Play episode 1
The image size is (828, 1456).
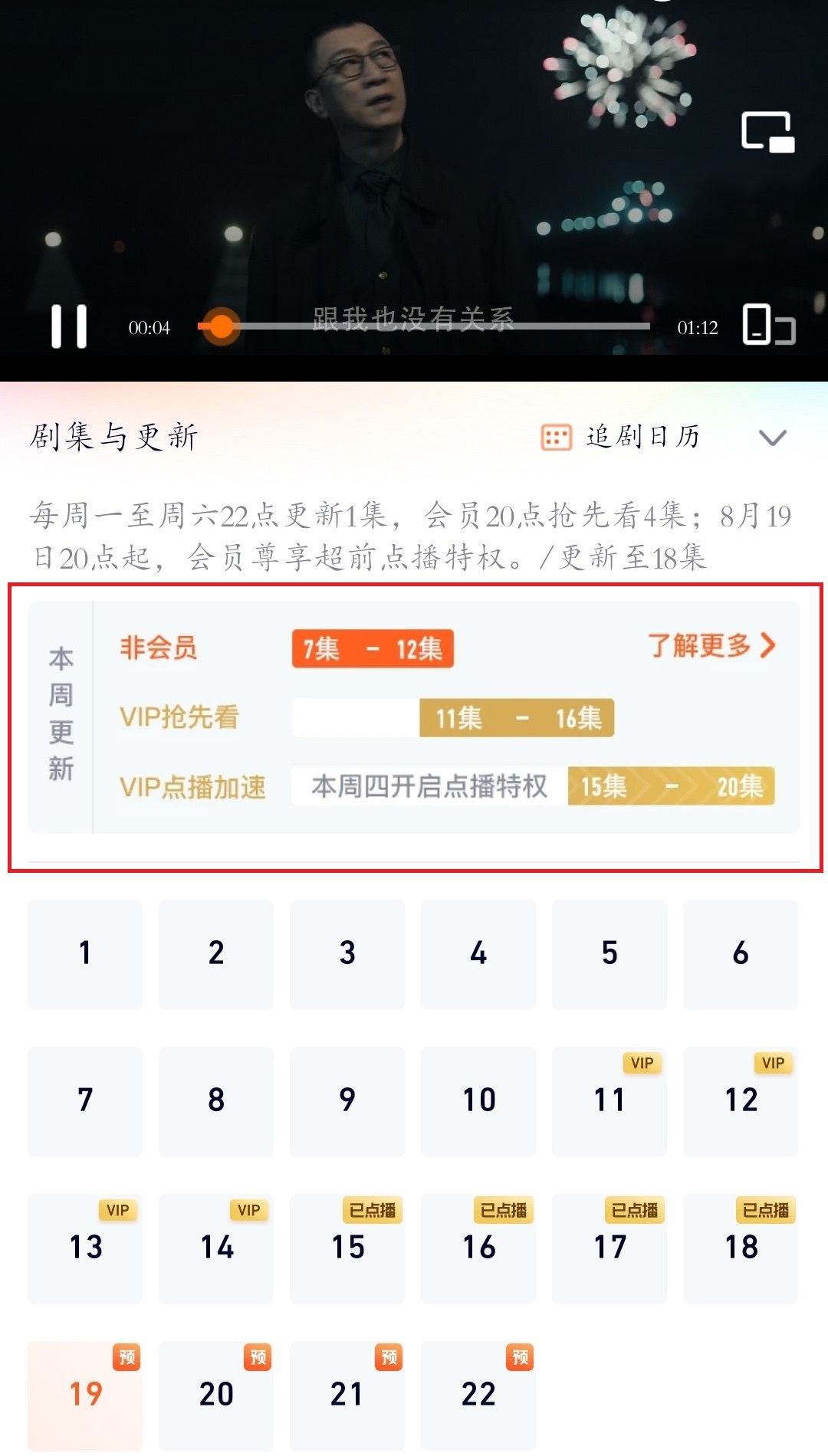(x=85, y=954)
